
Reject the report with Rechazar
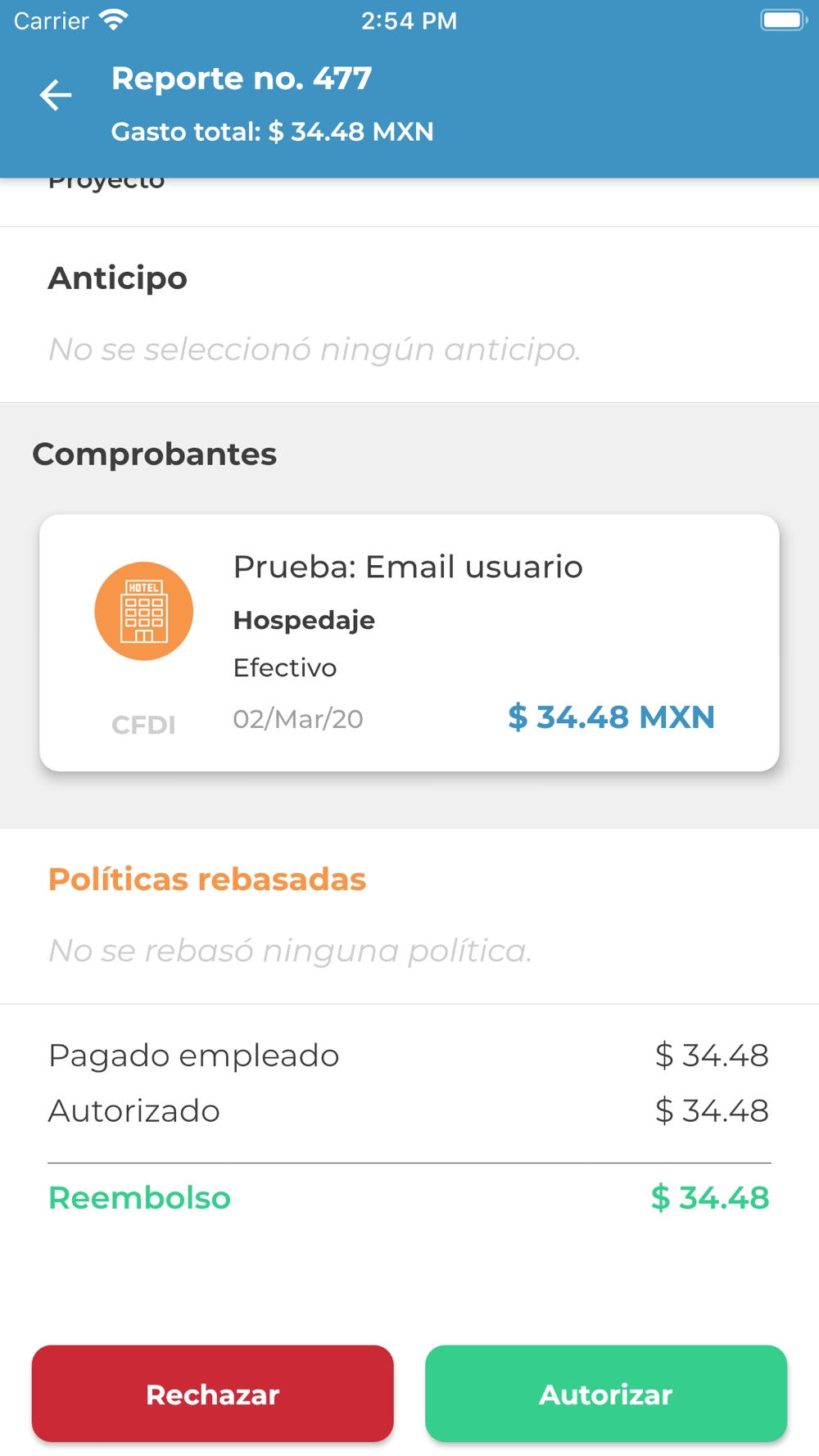pyautogui.click(x=213, y=1394)
